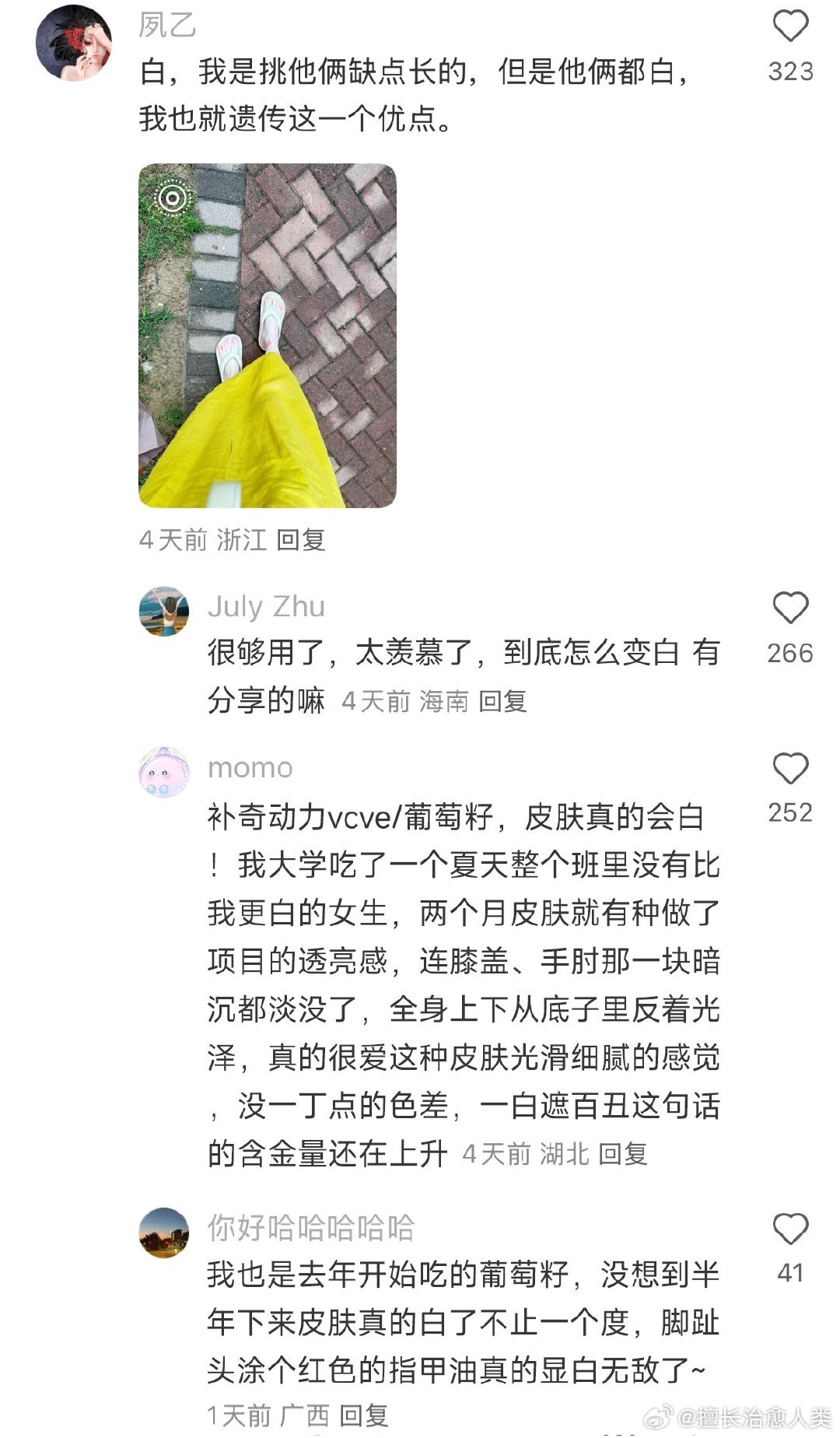Select username July Zhu

click(x=266, y=608)
